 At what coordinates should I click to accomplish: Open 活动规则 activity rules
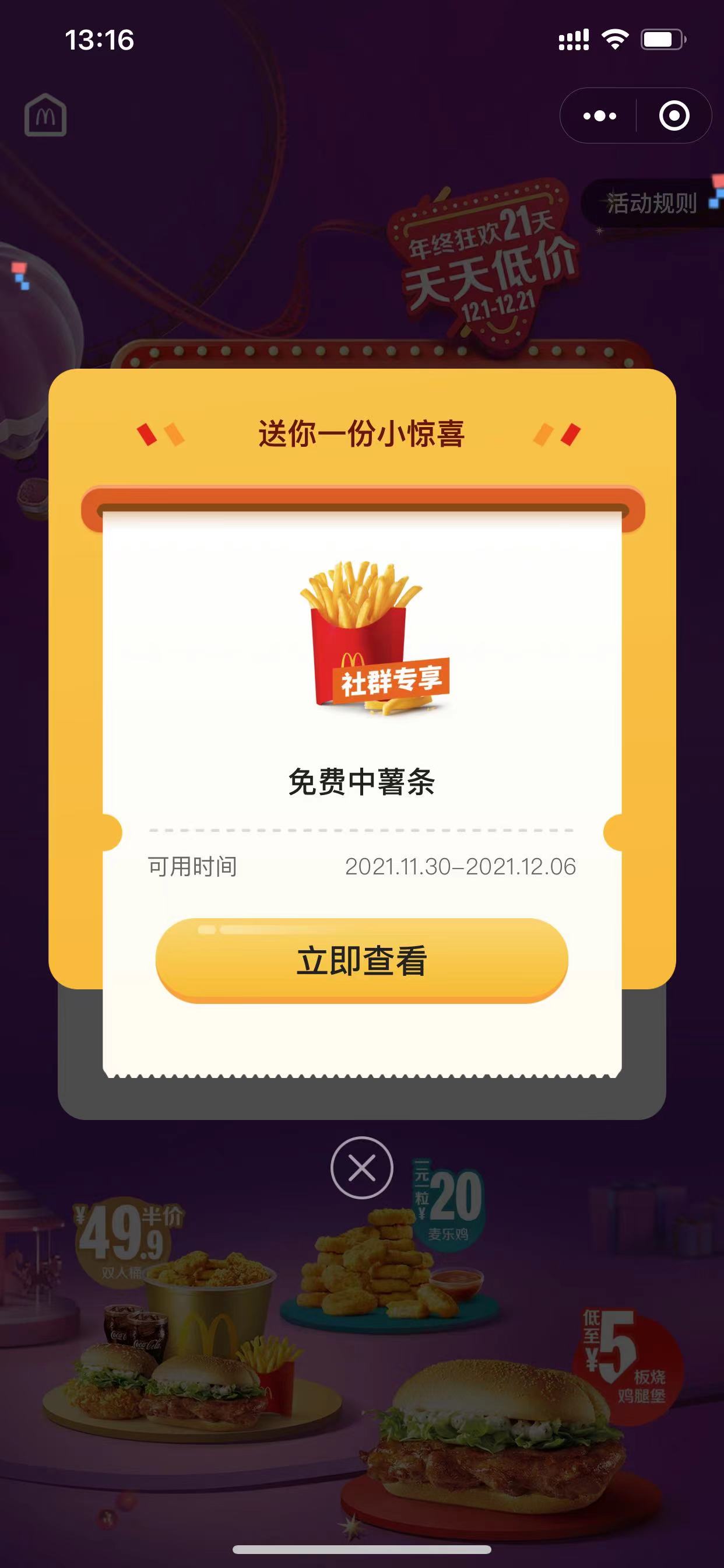pos(651,204)
